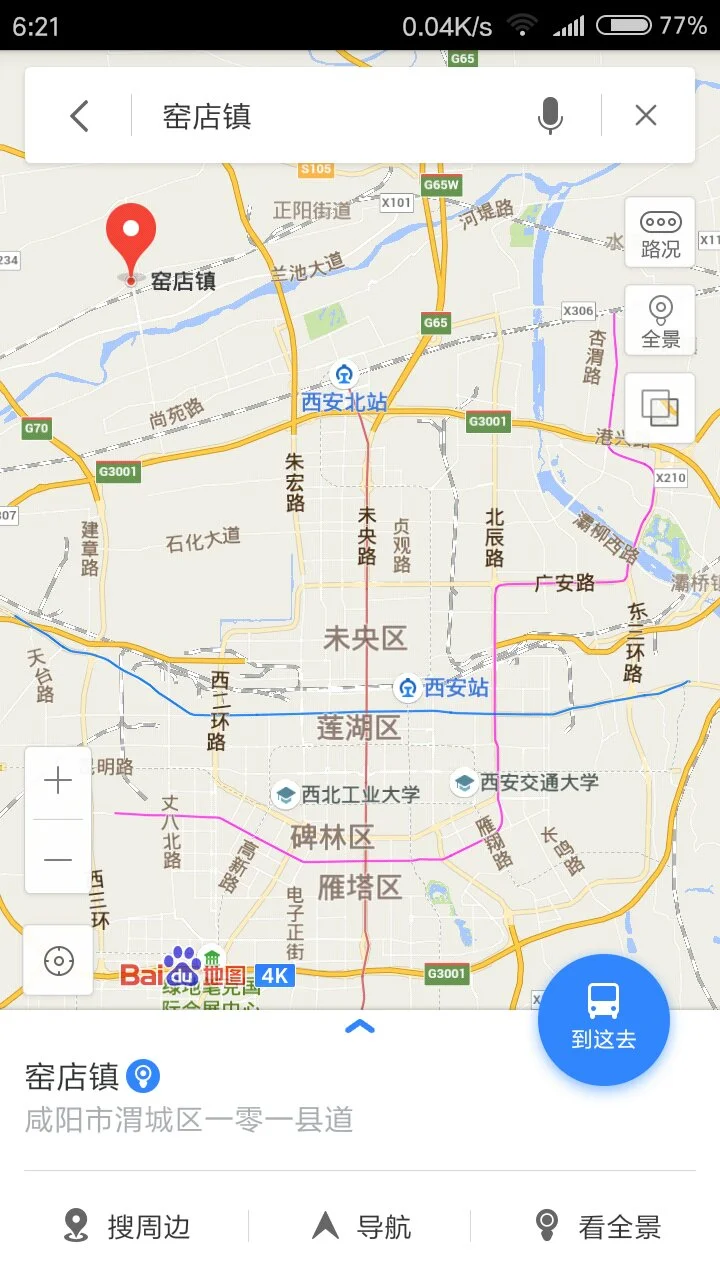Tap the 西安交通大学 university marker icon
720x1280 pixels.
(463, 785)
